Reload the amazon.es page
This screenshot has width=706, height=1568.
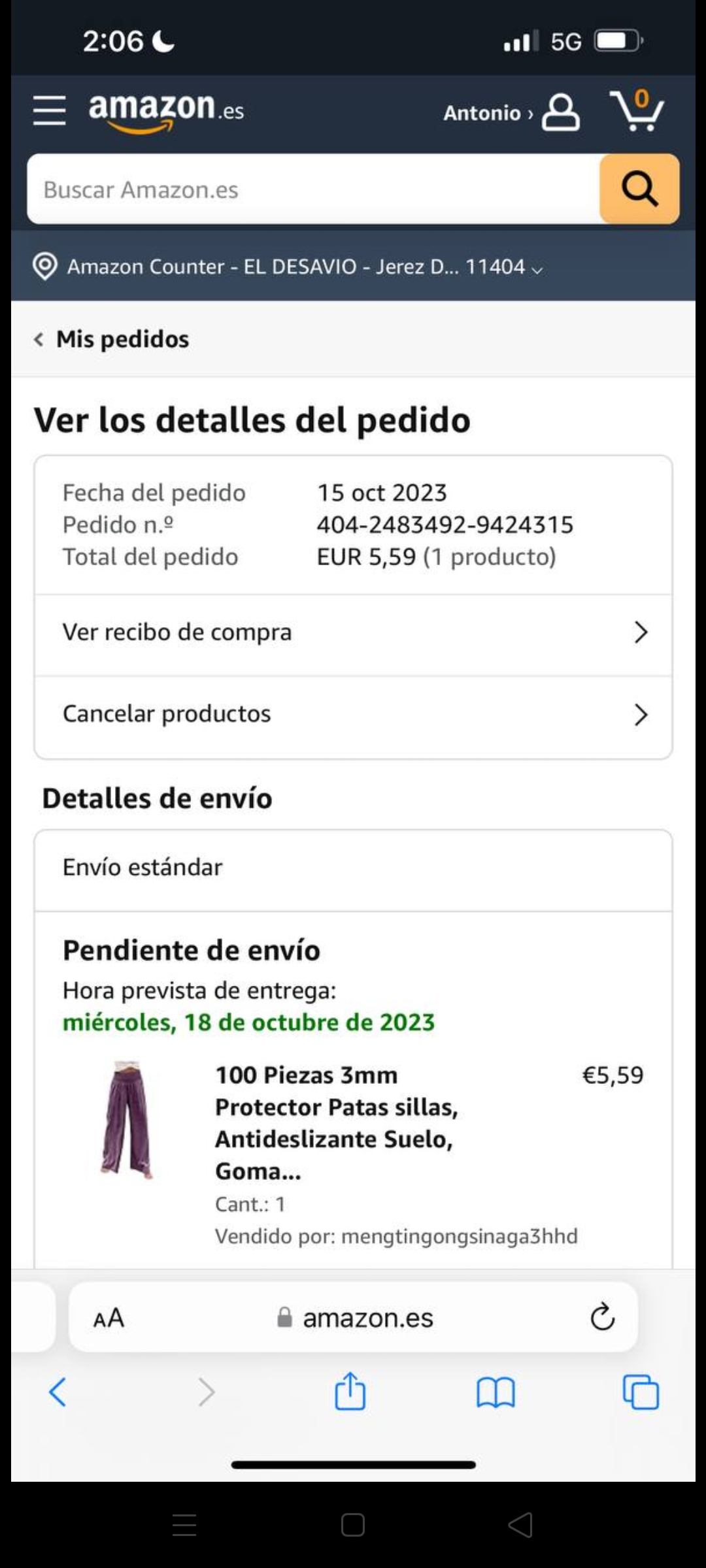point(602,1317)
